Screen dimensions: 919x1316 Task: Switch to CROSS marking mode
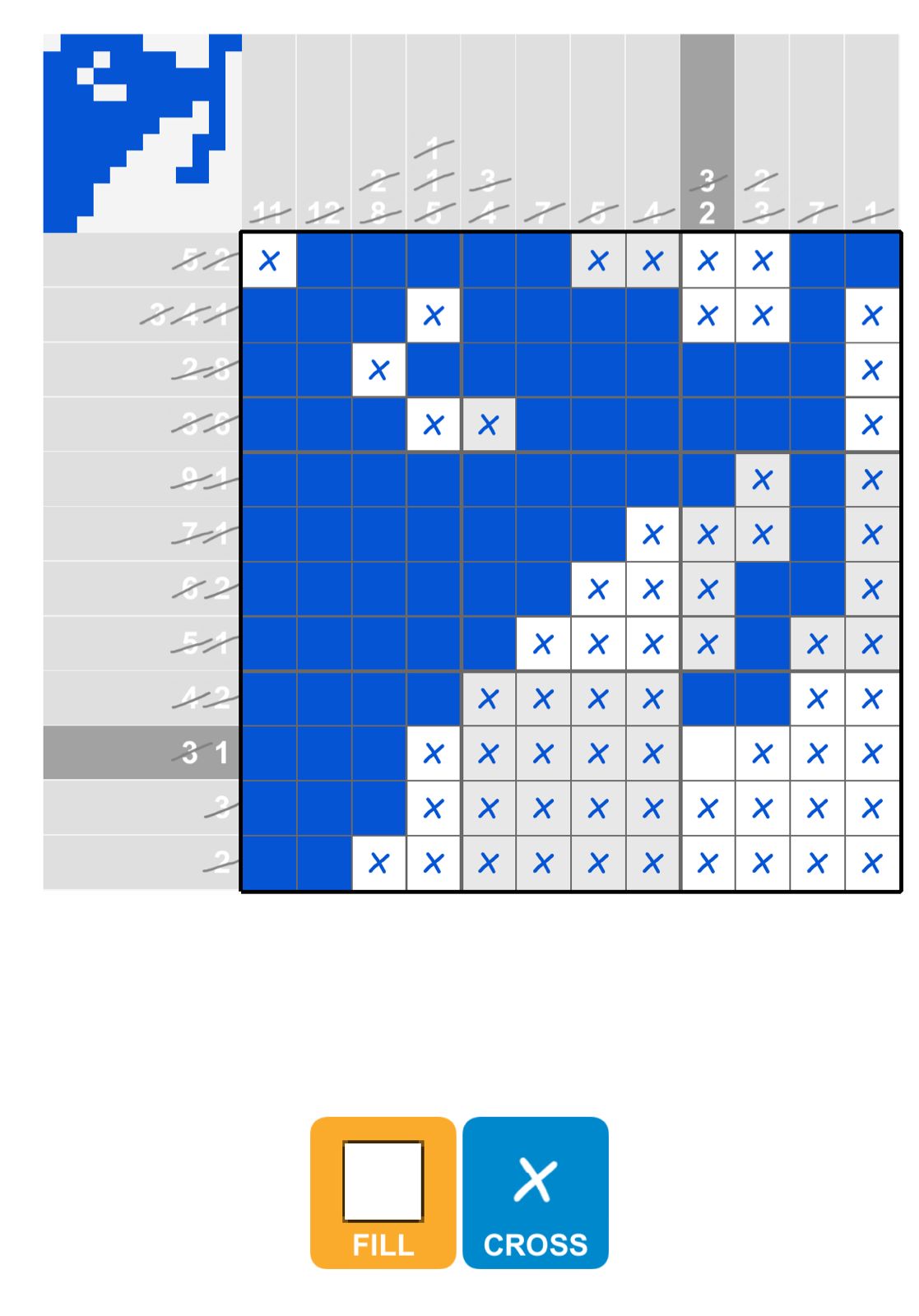(535, 1192)
